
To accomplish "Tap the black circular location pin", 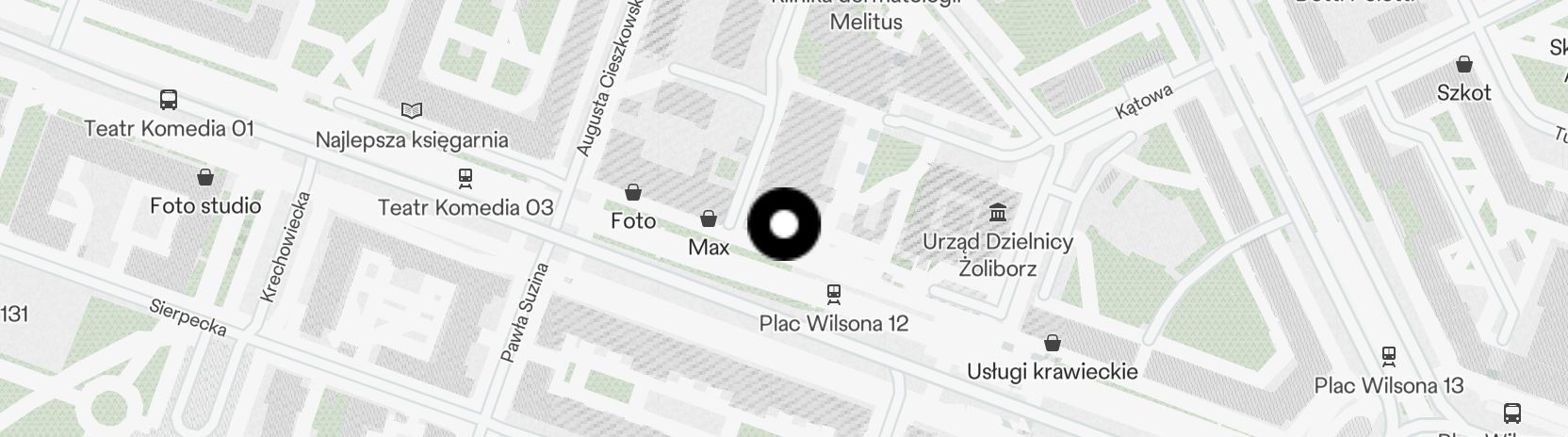I will coord(784,224).
